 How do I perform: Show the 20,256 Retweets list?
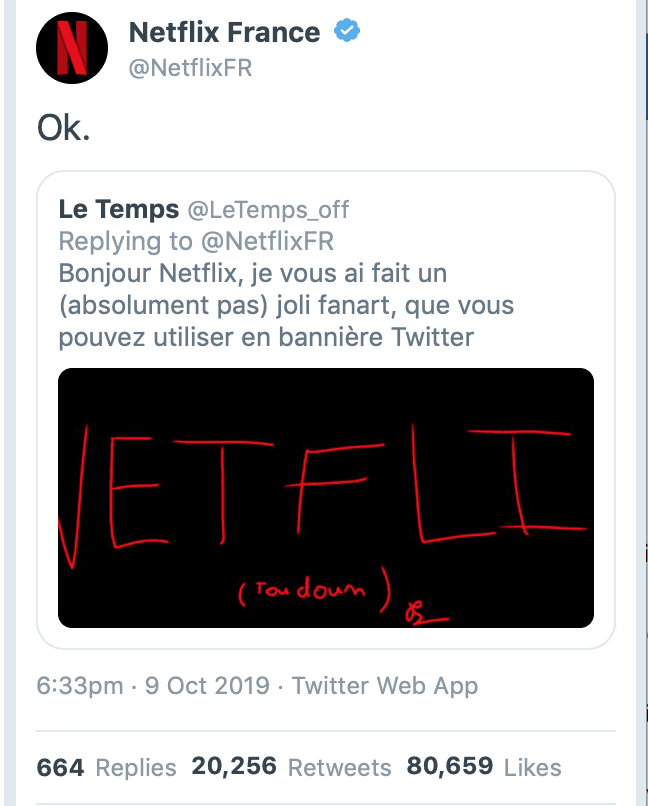coord(291,767)
